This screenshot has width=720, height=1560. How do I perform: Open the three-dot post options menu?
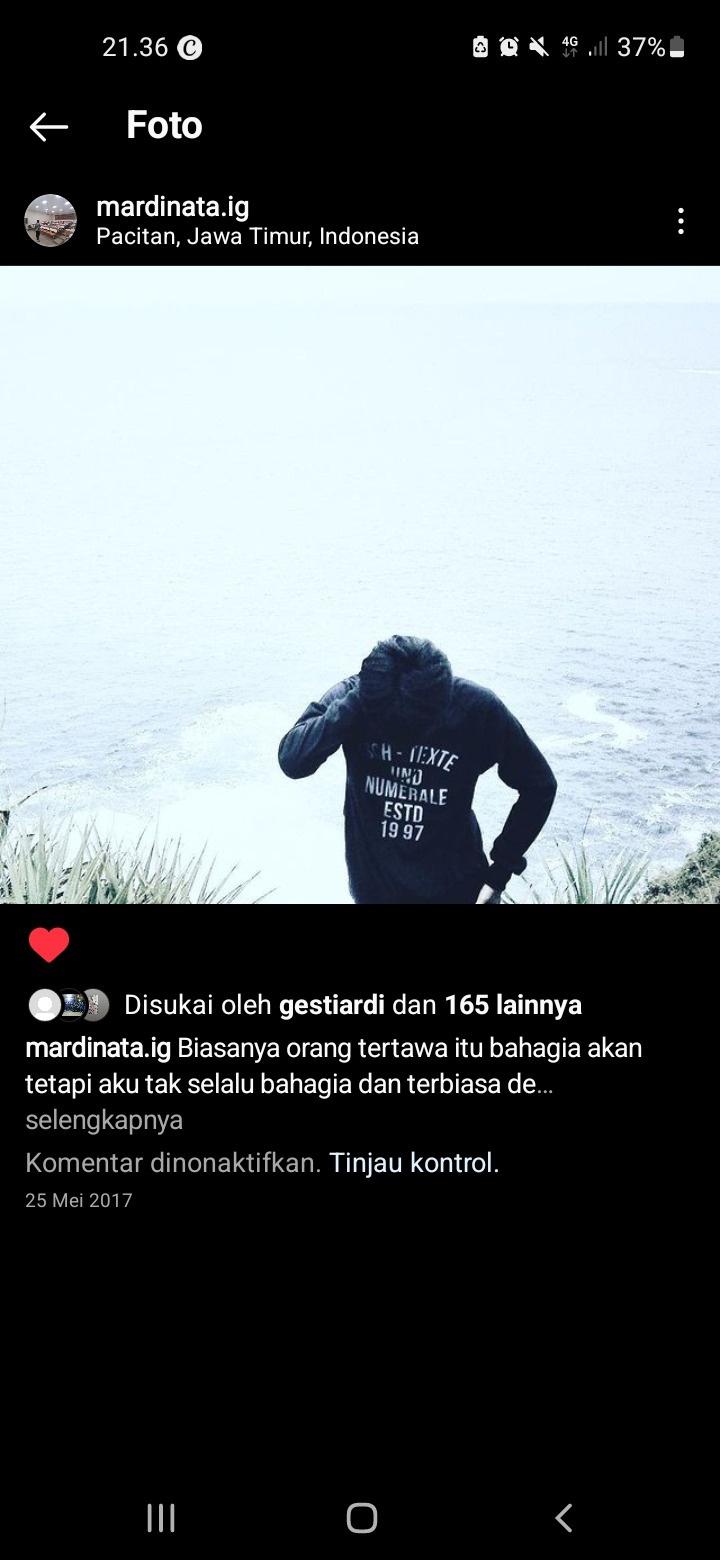(x=680, y=221)
